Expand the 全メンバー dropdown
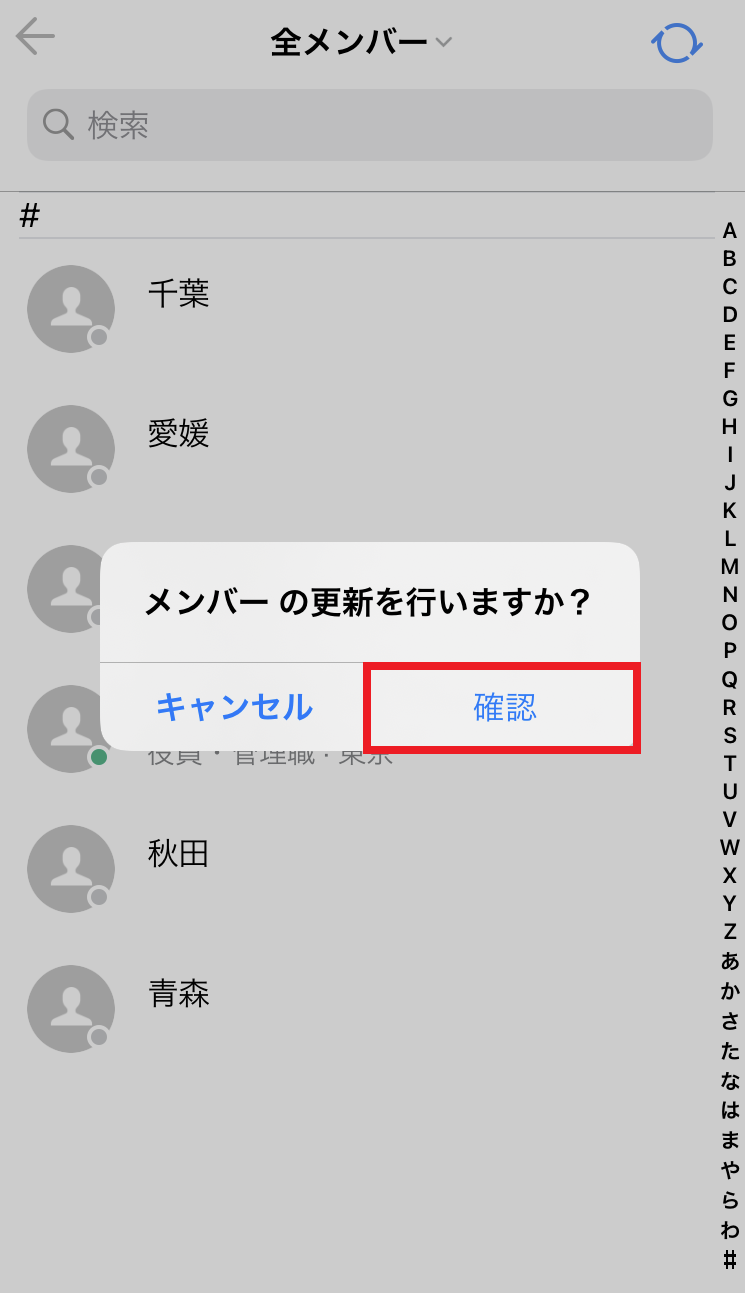 pos(361,42)
